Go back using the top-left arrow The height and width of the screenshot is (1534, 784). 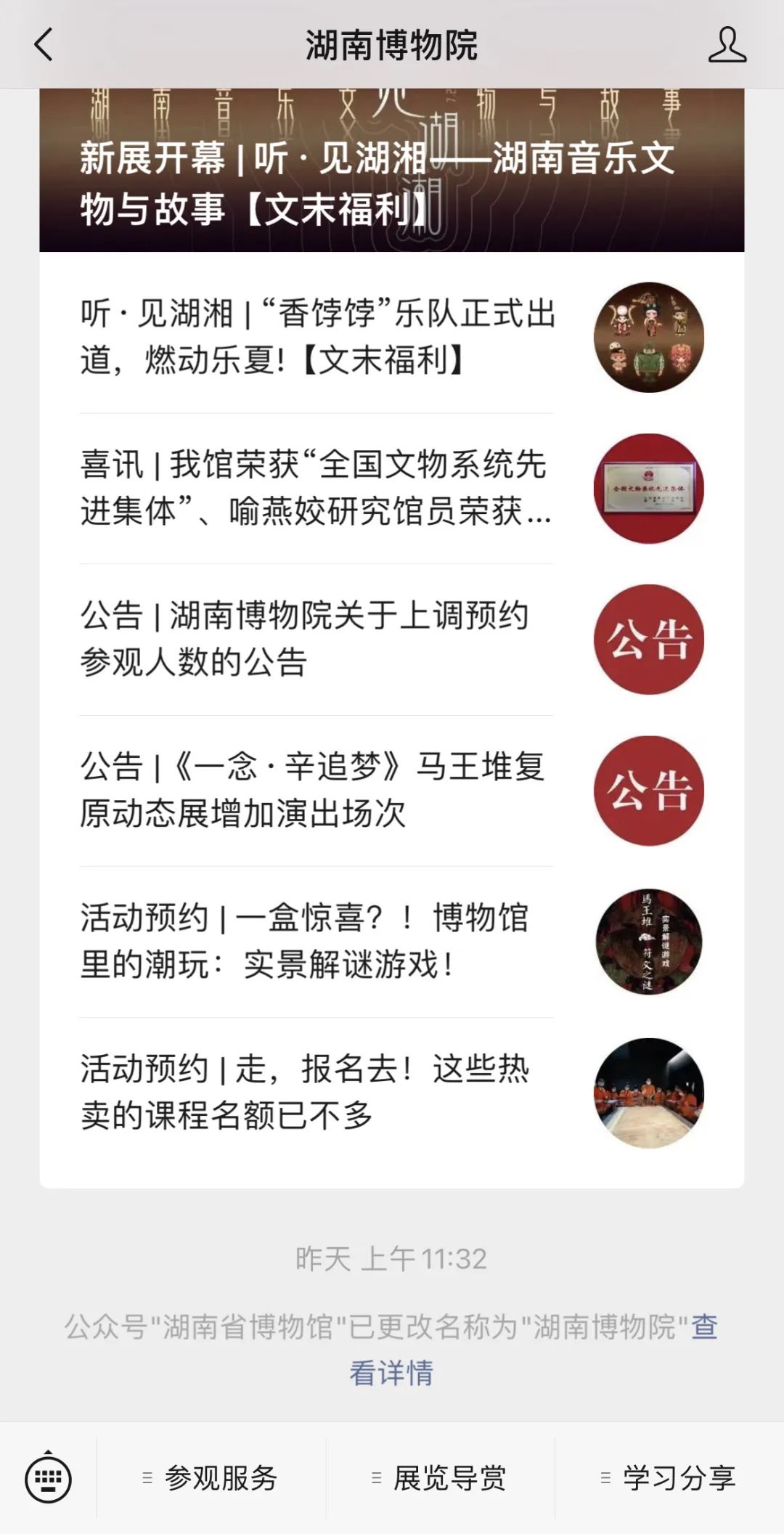(x=44, y=44)
